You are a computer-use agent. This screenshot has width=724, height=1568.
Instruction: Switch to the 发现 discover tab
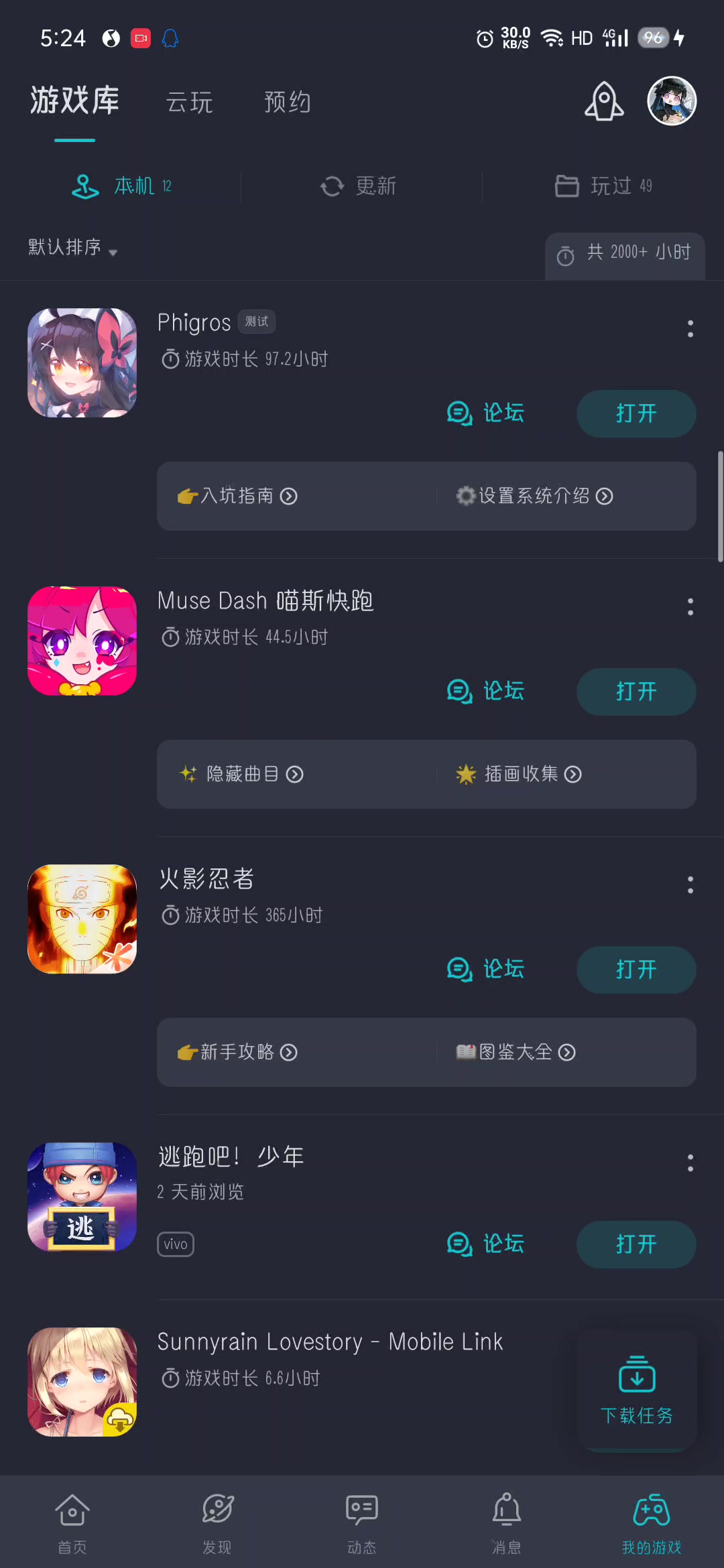[217, 1524]
